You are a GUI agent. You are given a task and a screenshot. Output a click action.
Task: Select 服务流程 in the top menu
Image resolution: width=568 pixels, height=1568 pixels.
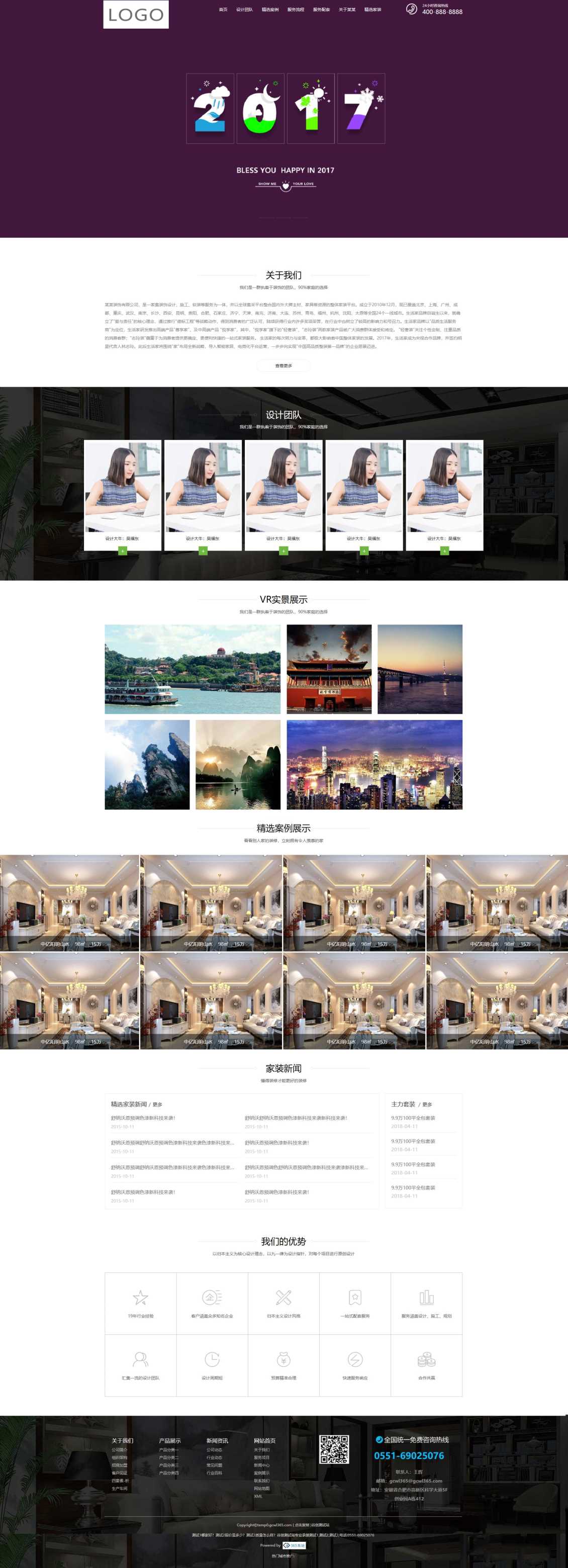(295, 10)
